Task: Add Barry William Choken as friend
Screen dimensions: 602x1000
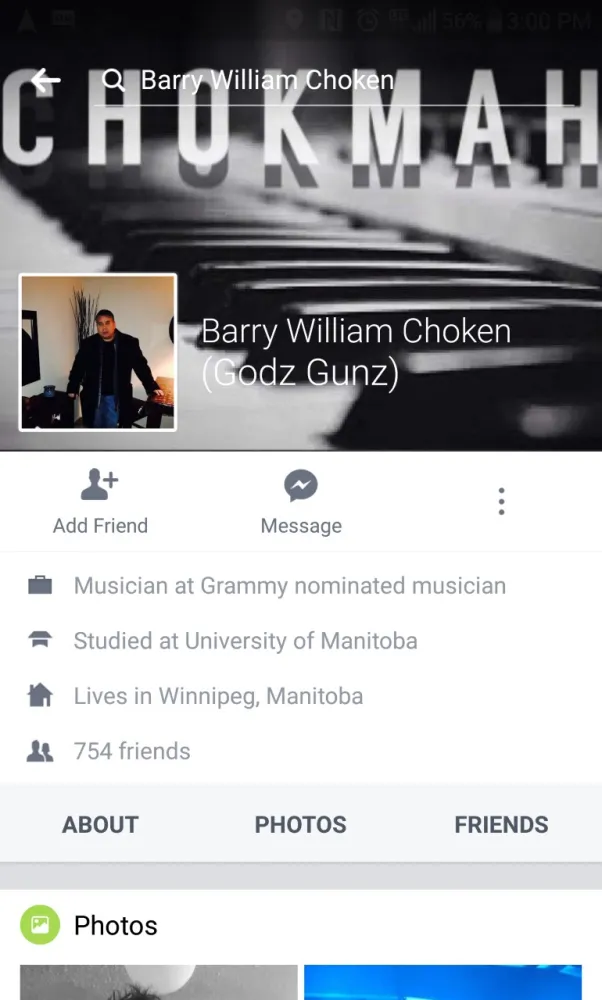Action: (x=100, y=502)
